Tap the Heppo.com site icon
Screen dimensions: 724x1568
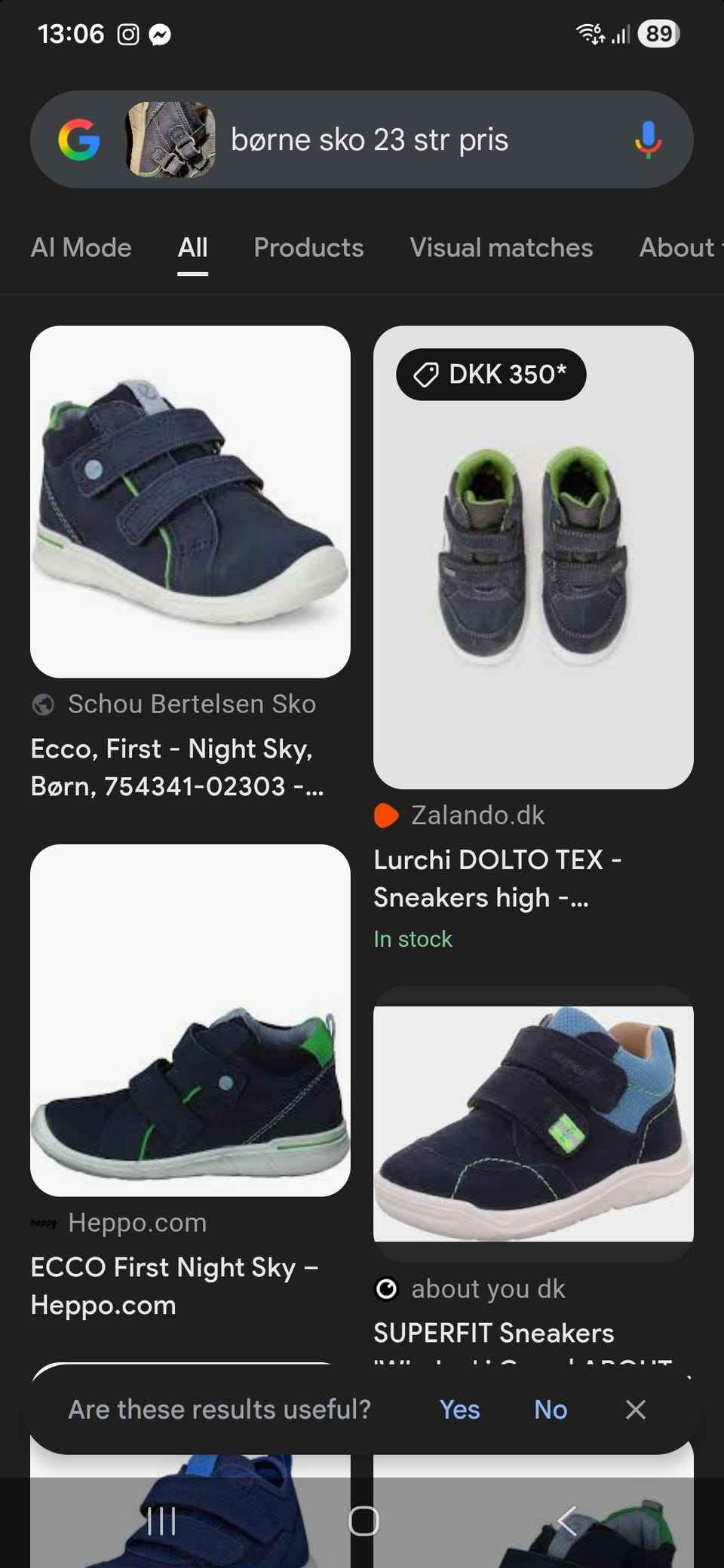click(45, 1223)
